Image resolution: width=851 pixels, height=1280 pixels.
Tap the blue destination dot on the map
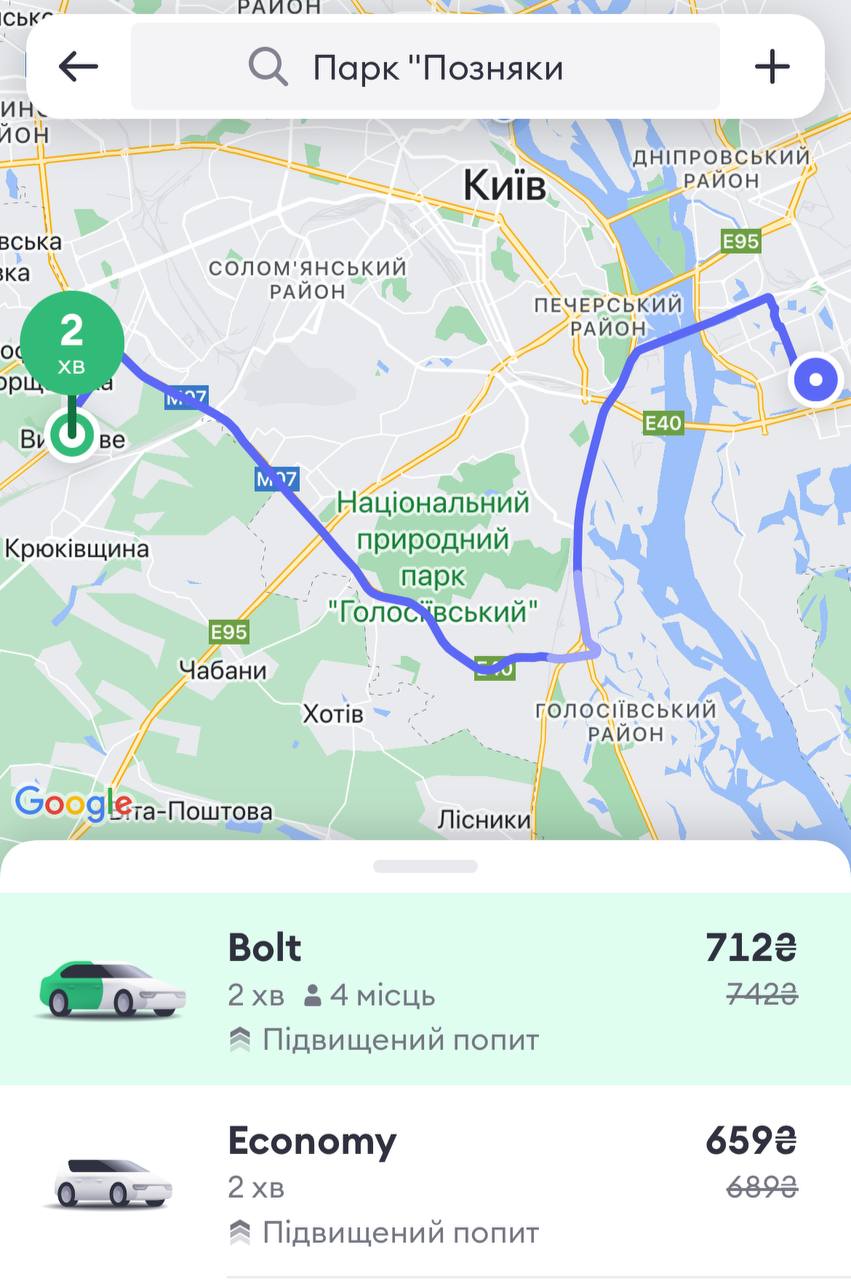816,380
